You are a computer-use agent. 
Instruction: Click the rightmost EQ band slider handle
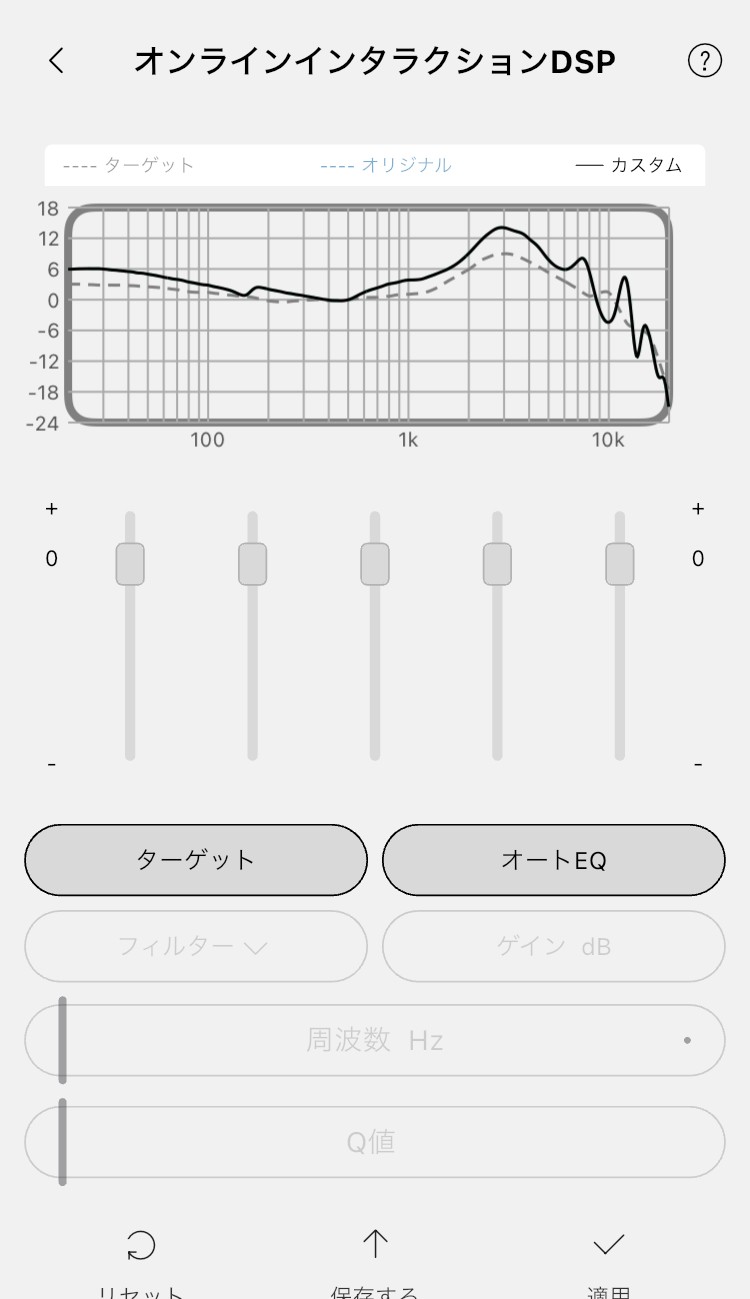click(619, 562)
